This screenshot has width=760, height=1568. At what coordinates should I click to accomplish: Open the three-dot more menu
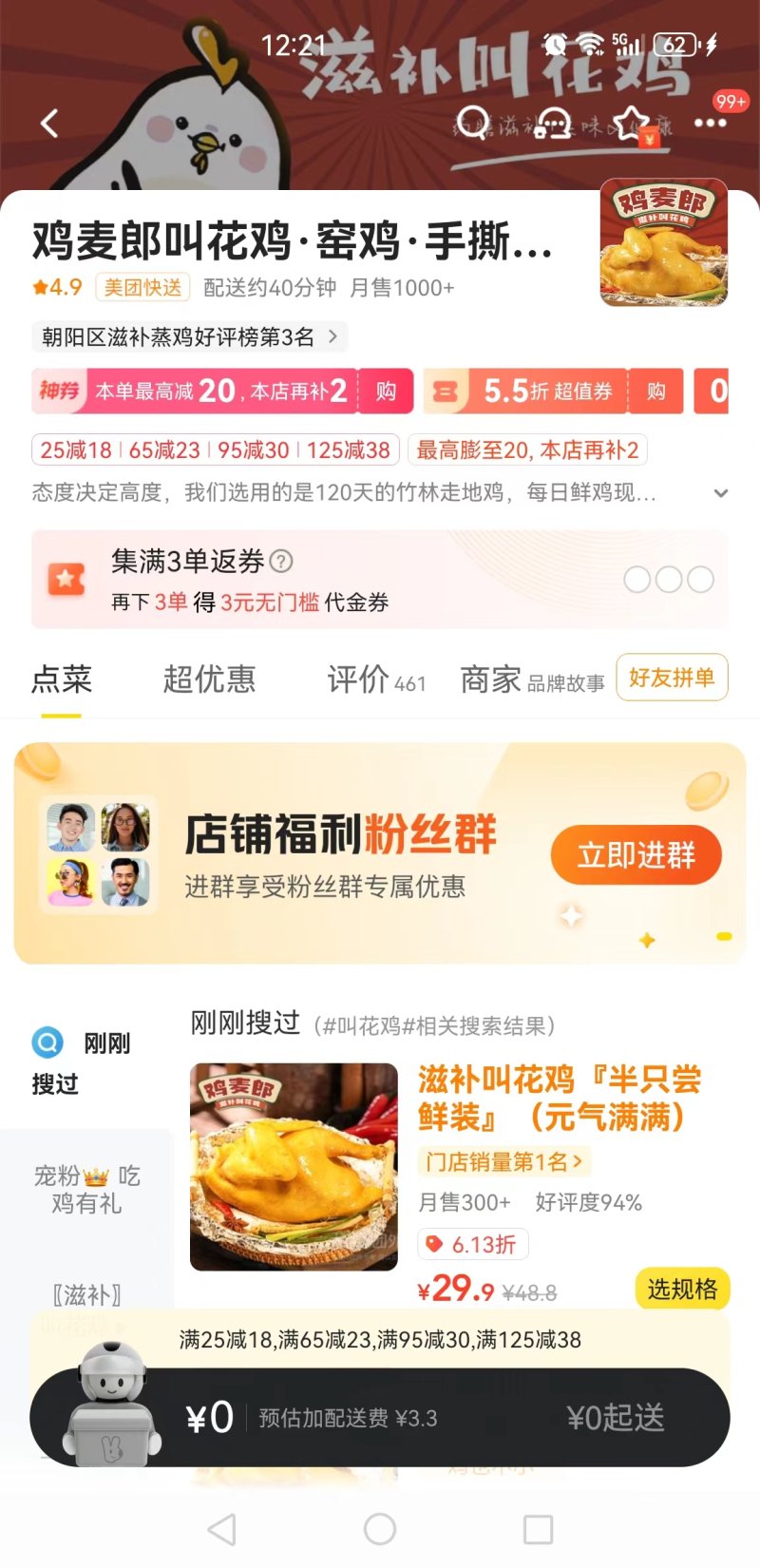point(710,123)
